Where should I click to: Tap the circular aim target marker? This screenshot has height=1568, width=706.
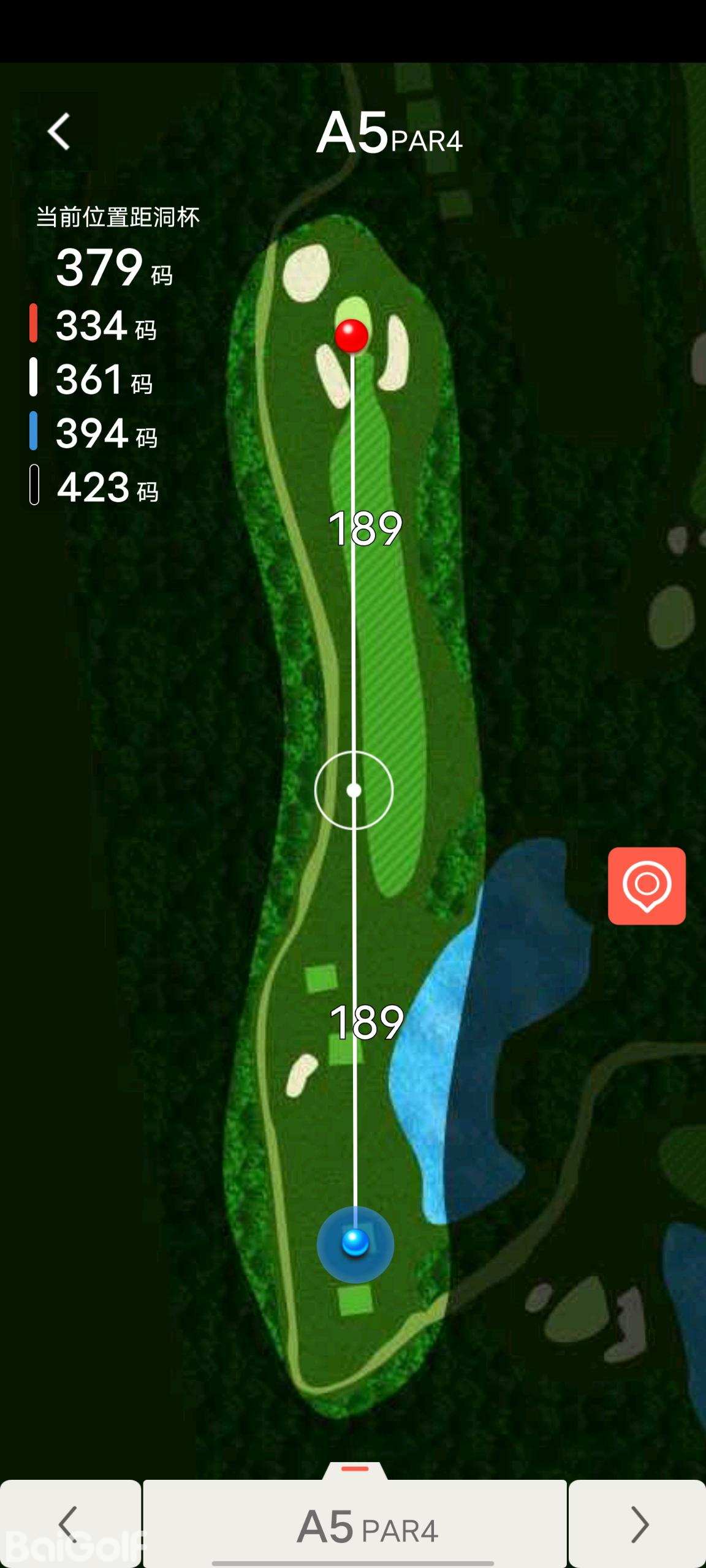pyautogui.click(x=354, y=790)
